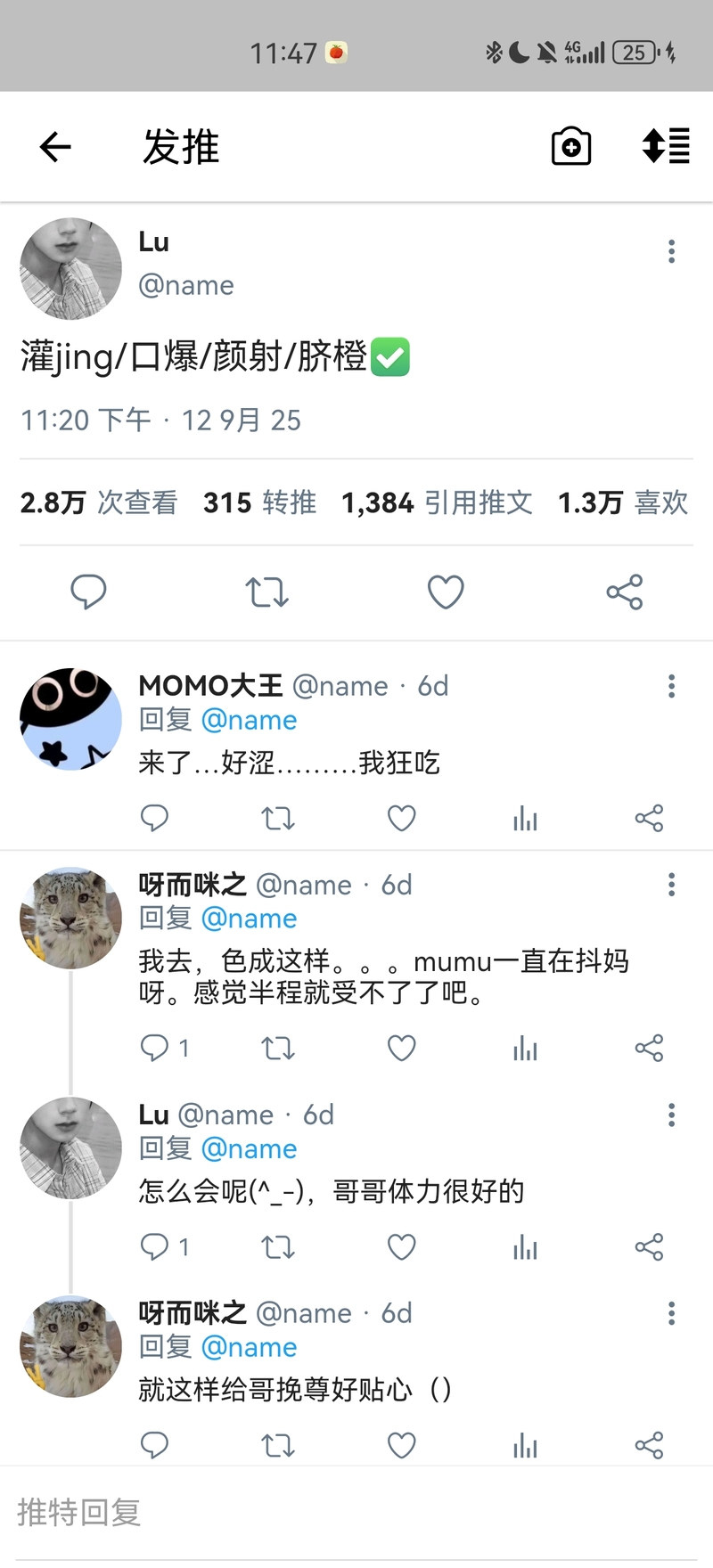Like Lu's main tweet
This screenshot has height=1568, width=713.
click(x=446, y=592)
